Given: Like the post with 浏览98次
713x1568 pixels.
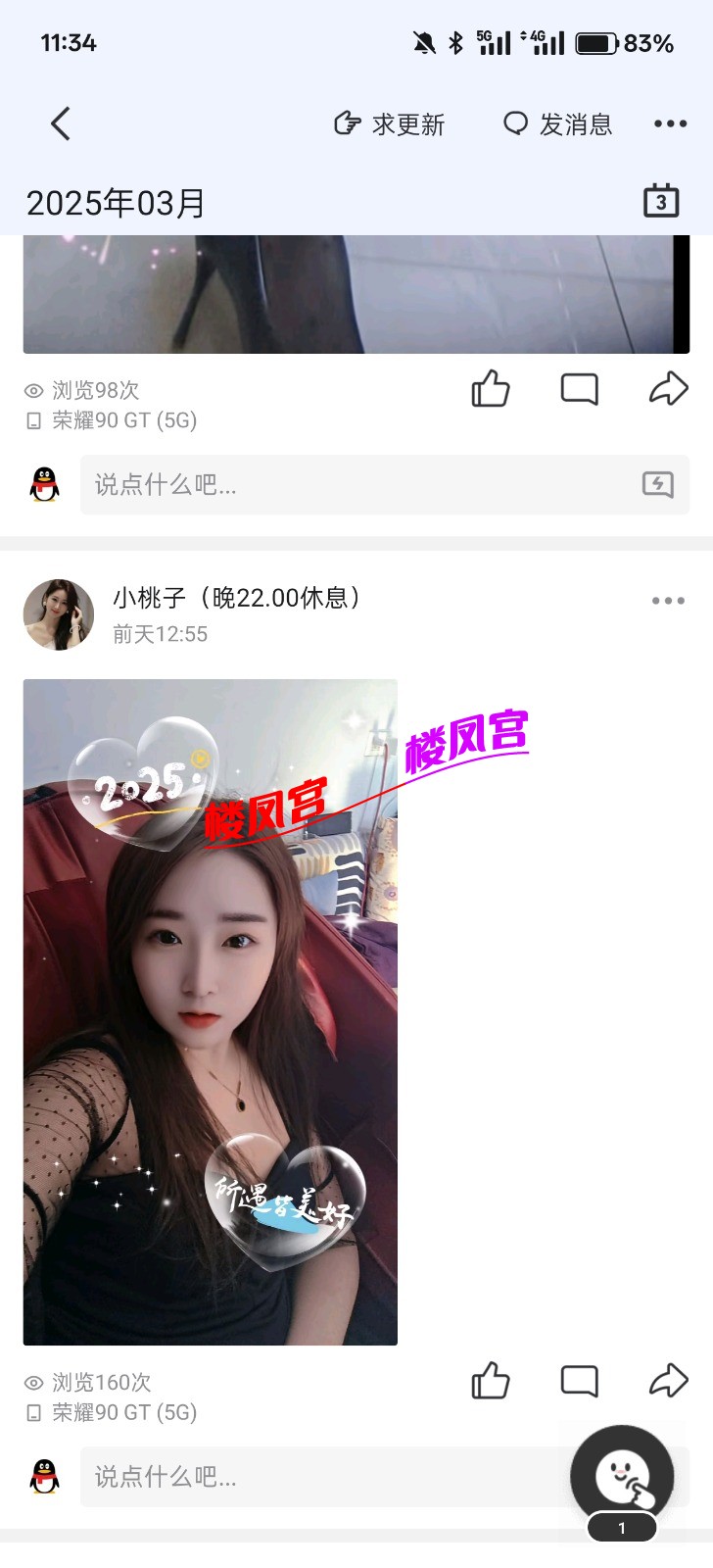Looking at the screenshot, I should tap(491, 389).
